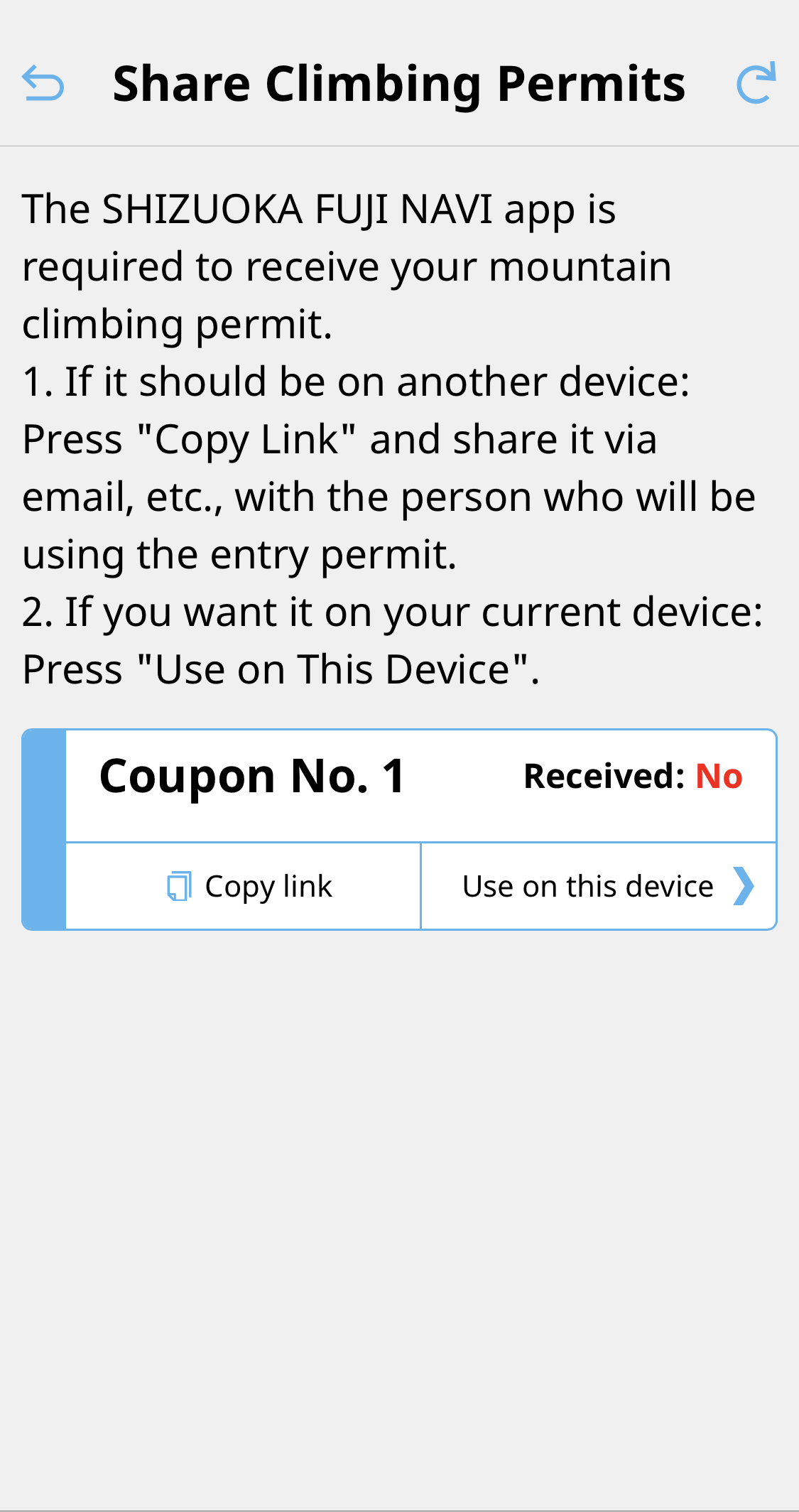
Task: Copy link for Coupon No. 1
Action: click(x=244, y=886)
